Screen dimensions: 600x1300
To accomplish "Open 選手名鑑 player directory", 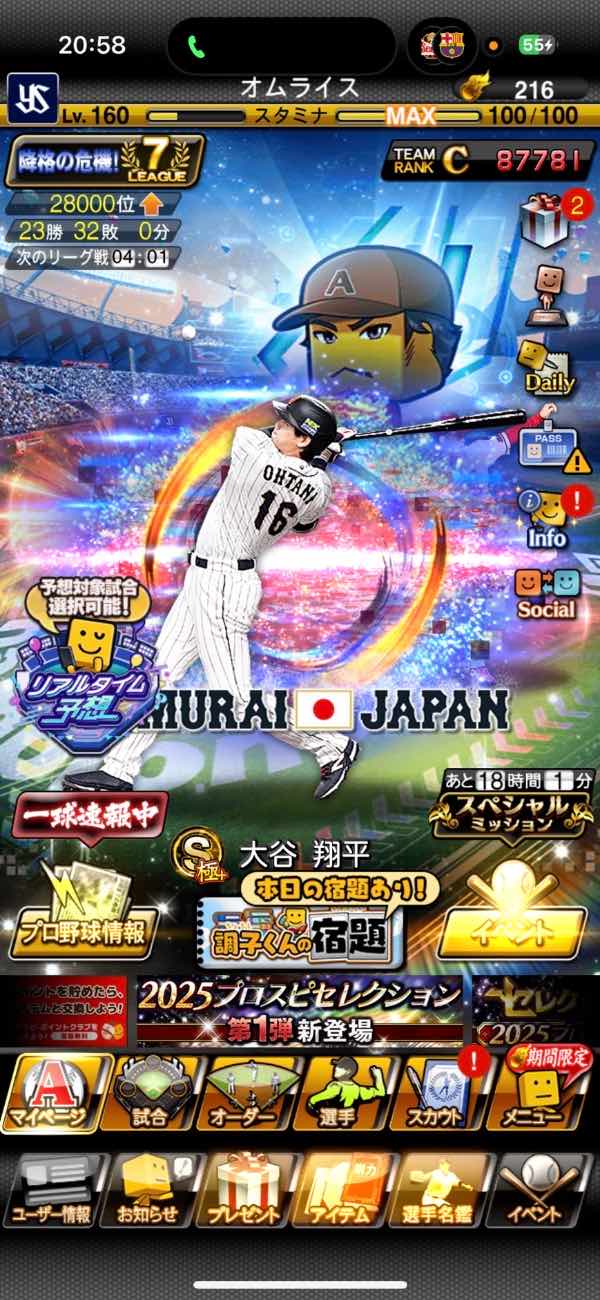I will [x=441, y=1190].
